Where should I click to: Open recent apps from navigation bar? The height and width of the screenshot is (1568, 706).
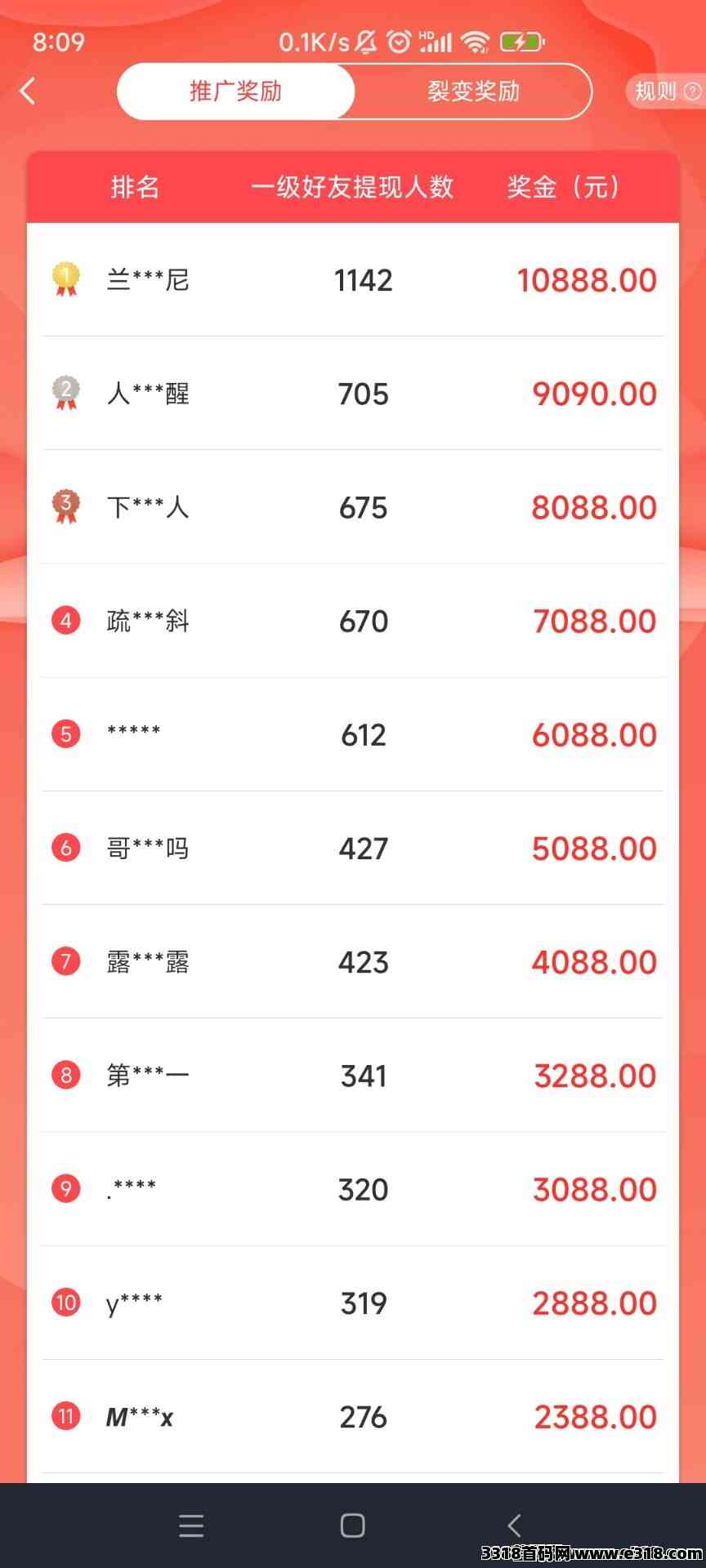pyautogui.click(x=191, y=1525)
